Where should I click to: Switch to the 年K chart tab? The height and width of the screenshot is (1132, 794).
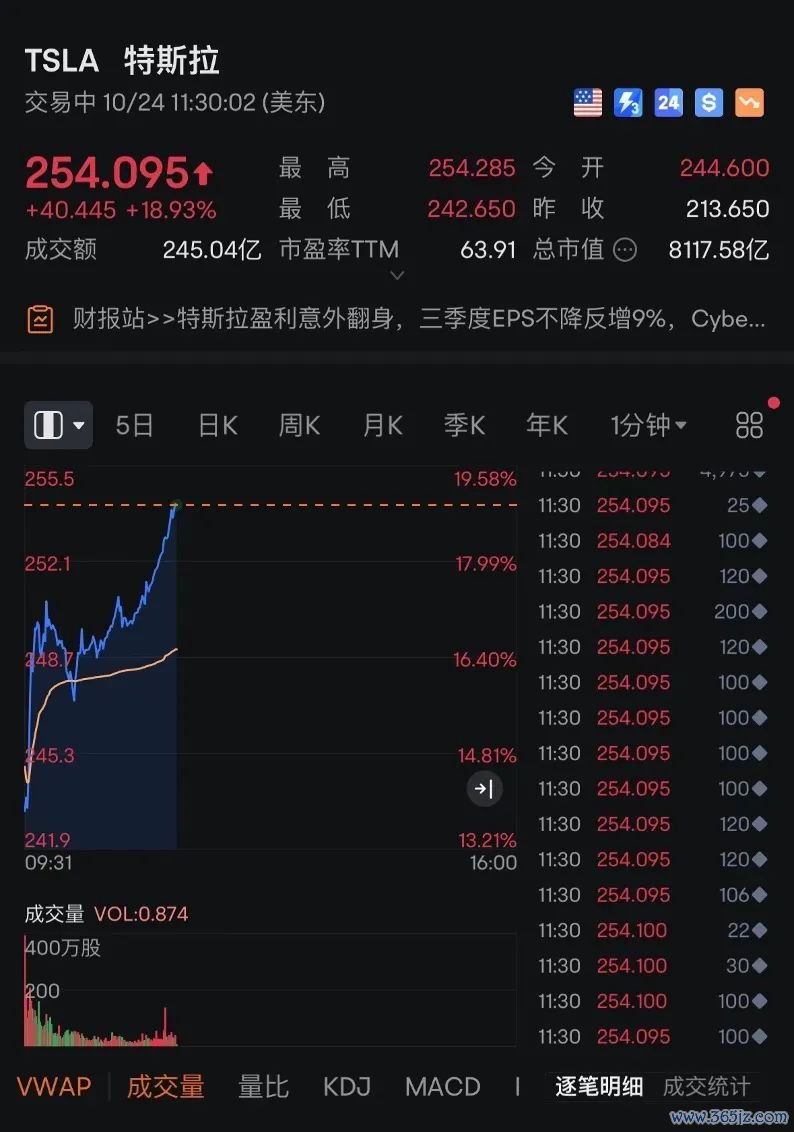click(547, 425)
